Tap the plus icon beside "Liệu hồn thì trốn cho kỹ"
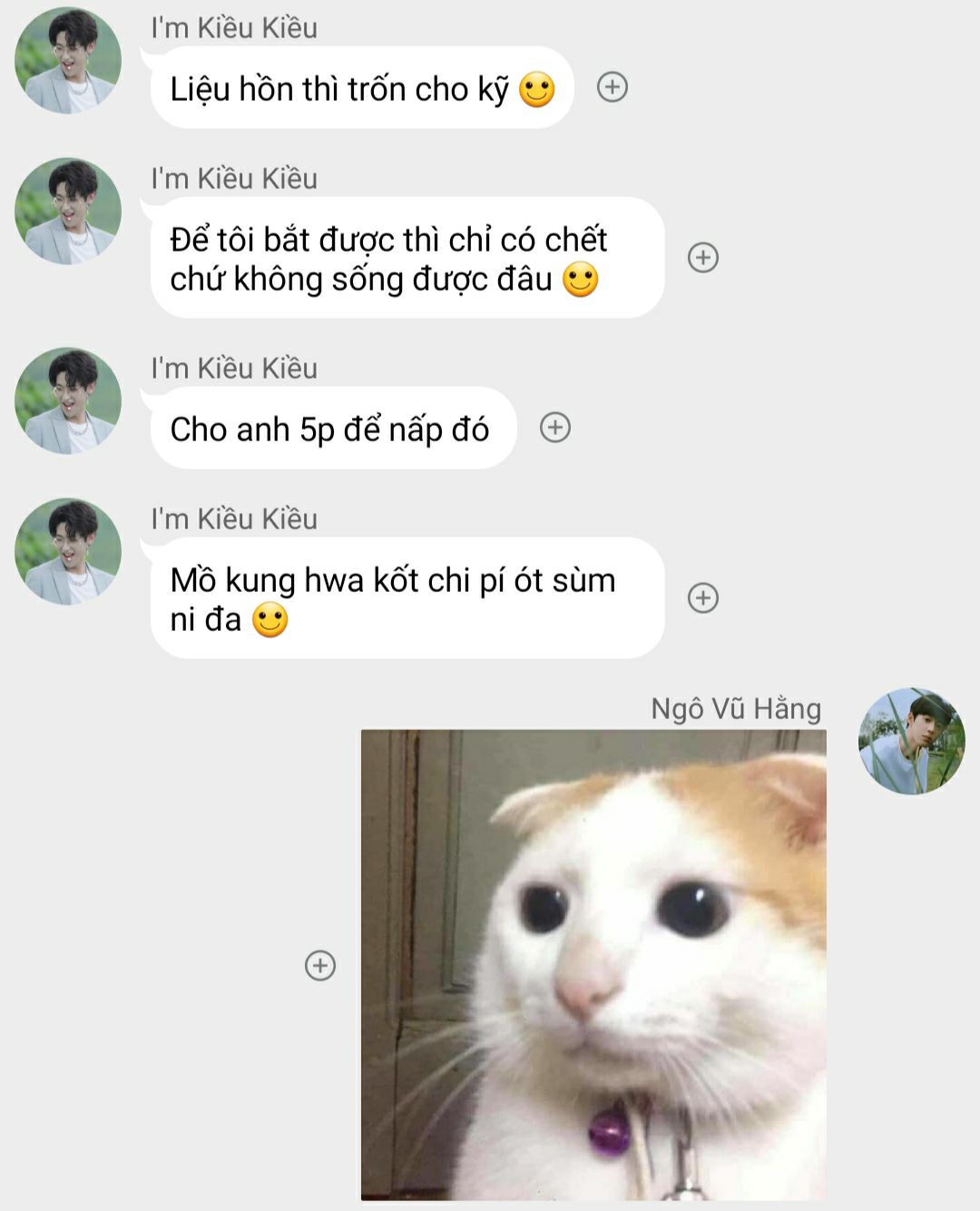The height and width of the screenshot is (1211, 980). tap(612, 87)
